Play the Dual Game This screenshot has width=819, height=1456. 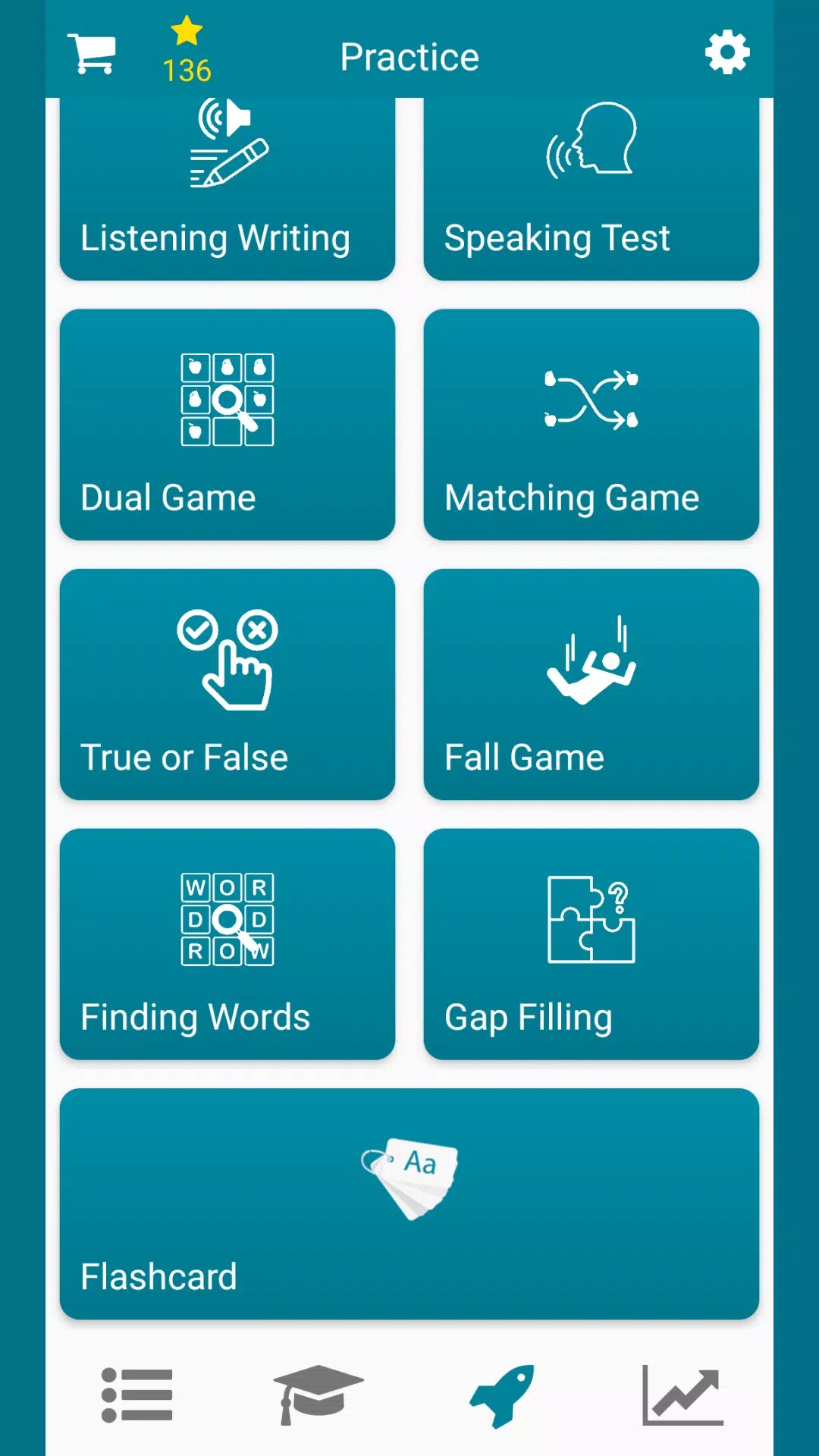click(227, 425)
